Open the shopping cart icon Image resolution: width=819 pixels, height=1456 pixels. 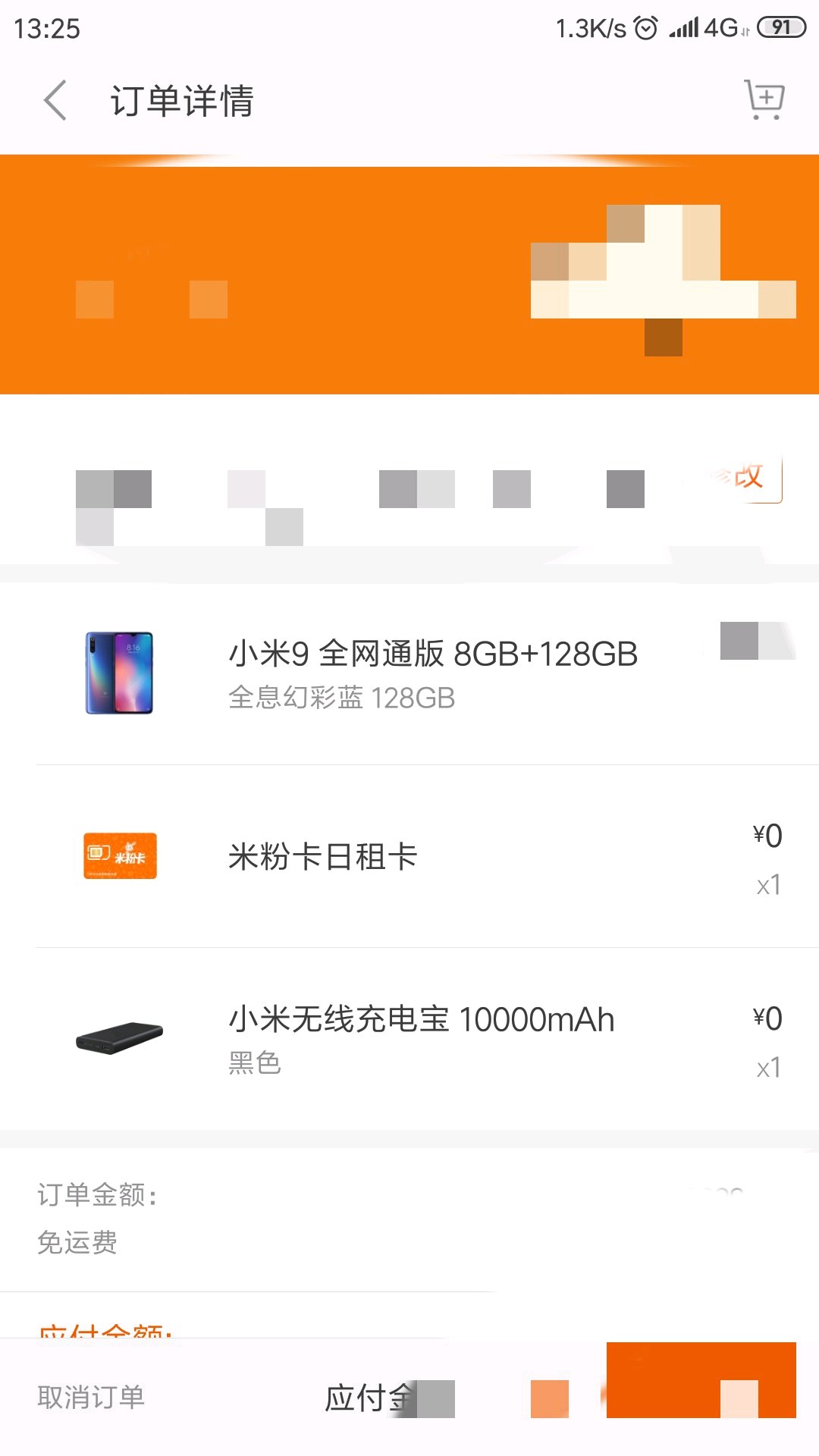764,99
